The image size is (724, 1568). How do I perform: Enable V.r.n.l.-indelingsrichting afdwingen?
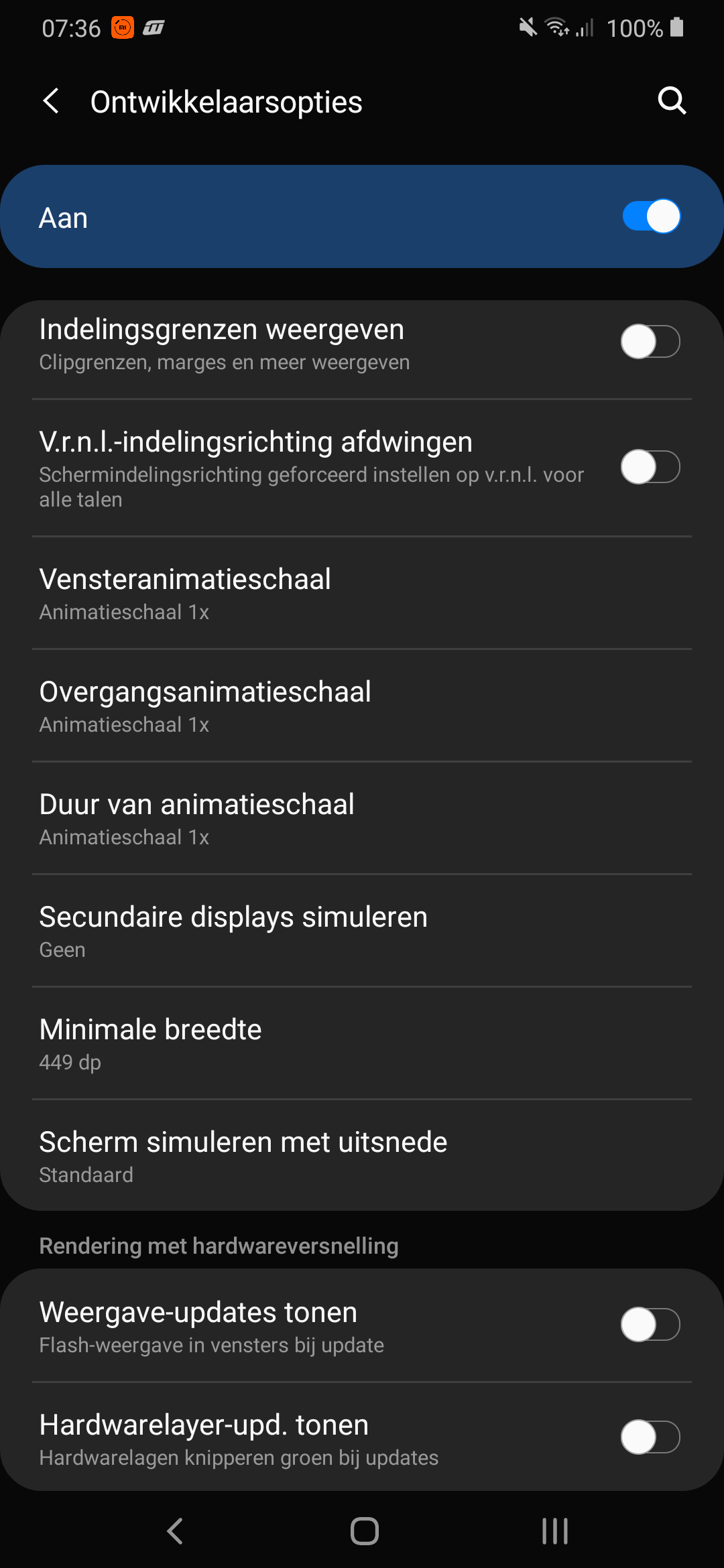point(651,468)
